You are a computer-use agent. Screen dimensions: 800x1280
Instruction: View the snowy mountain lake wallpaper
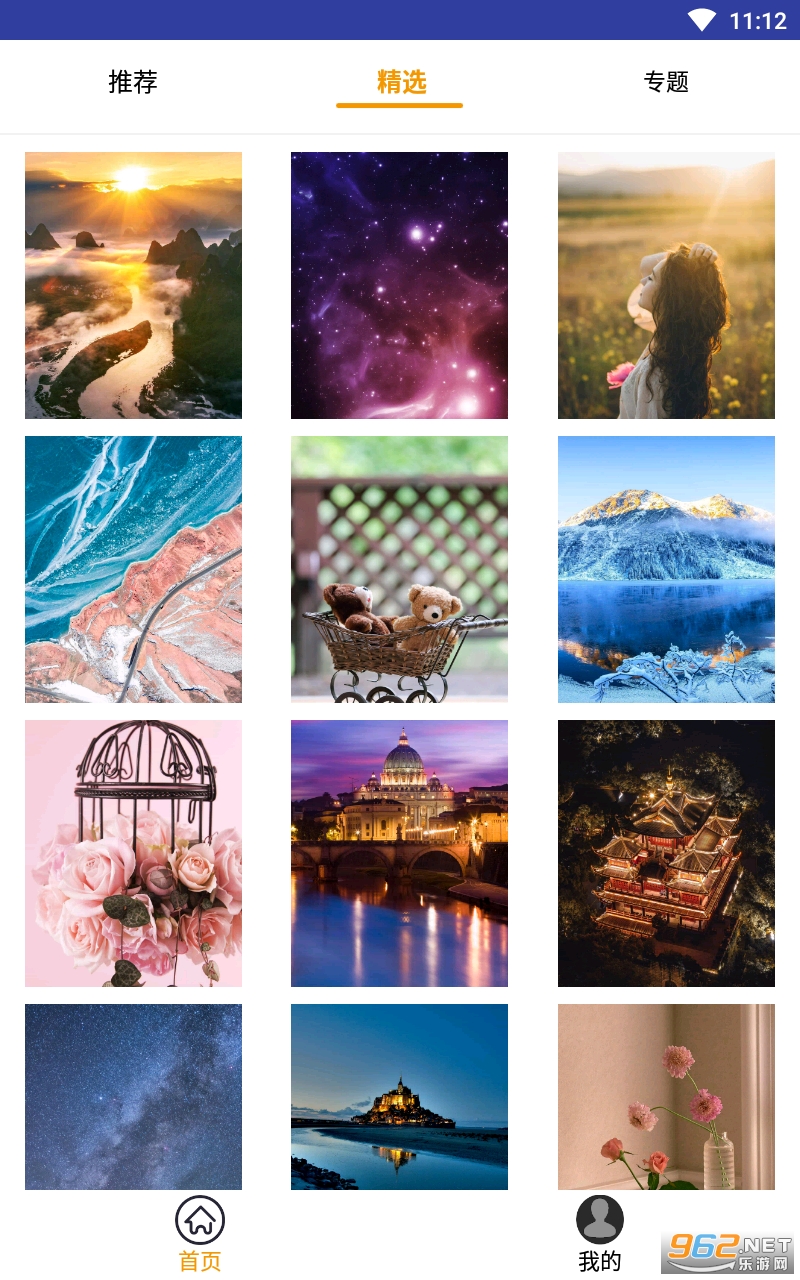[666, 569]
